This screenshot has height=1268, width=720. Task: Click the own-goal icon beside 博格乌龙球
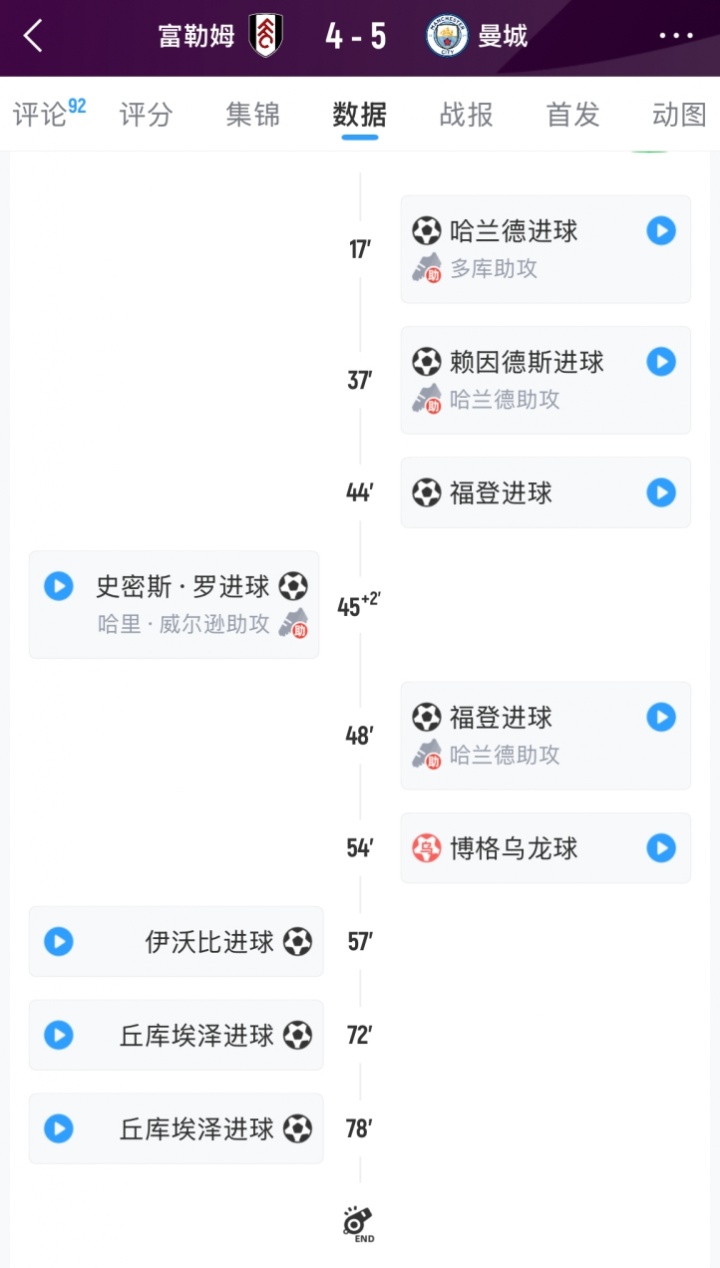pos(428,847)
